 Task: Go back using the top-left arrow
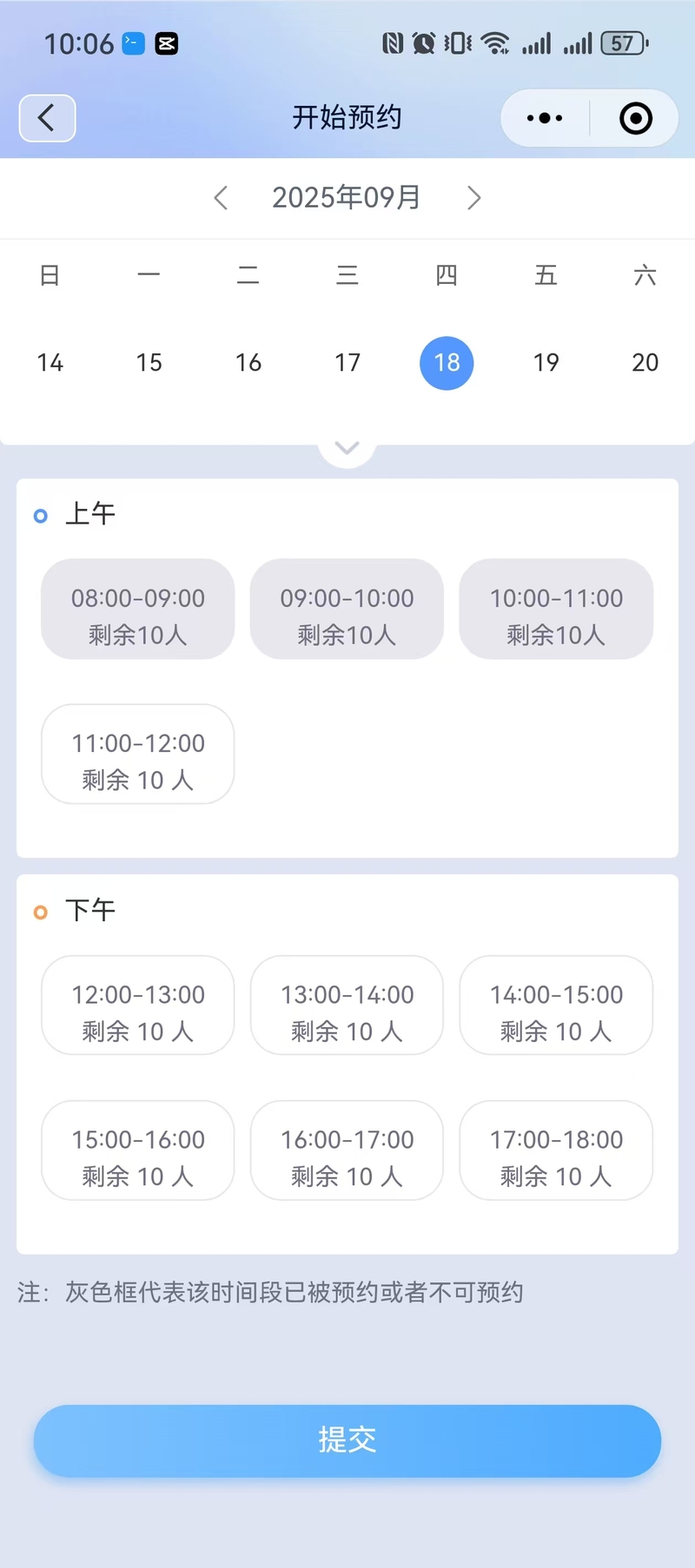(x=47, y=118)
